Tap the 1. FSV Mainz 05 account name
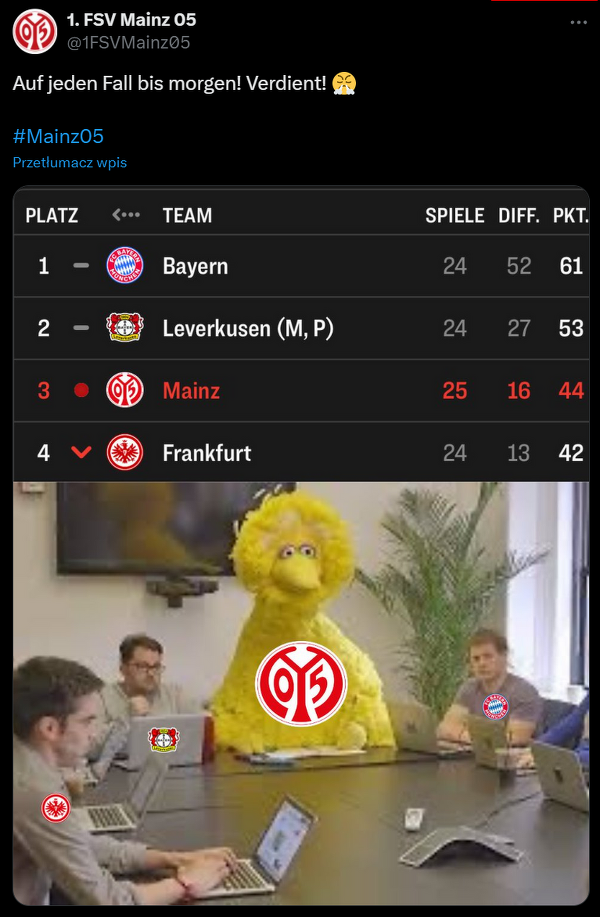 131,20
